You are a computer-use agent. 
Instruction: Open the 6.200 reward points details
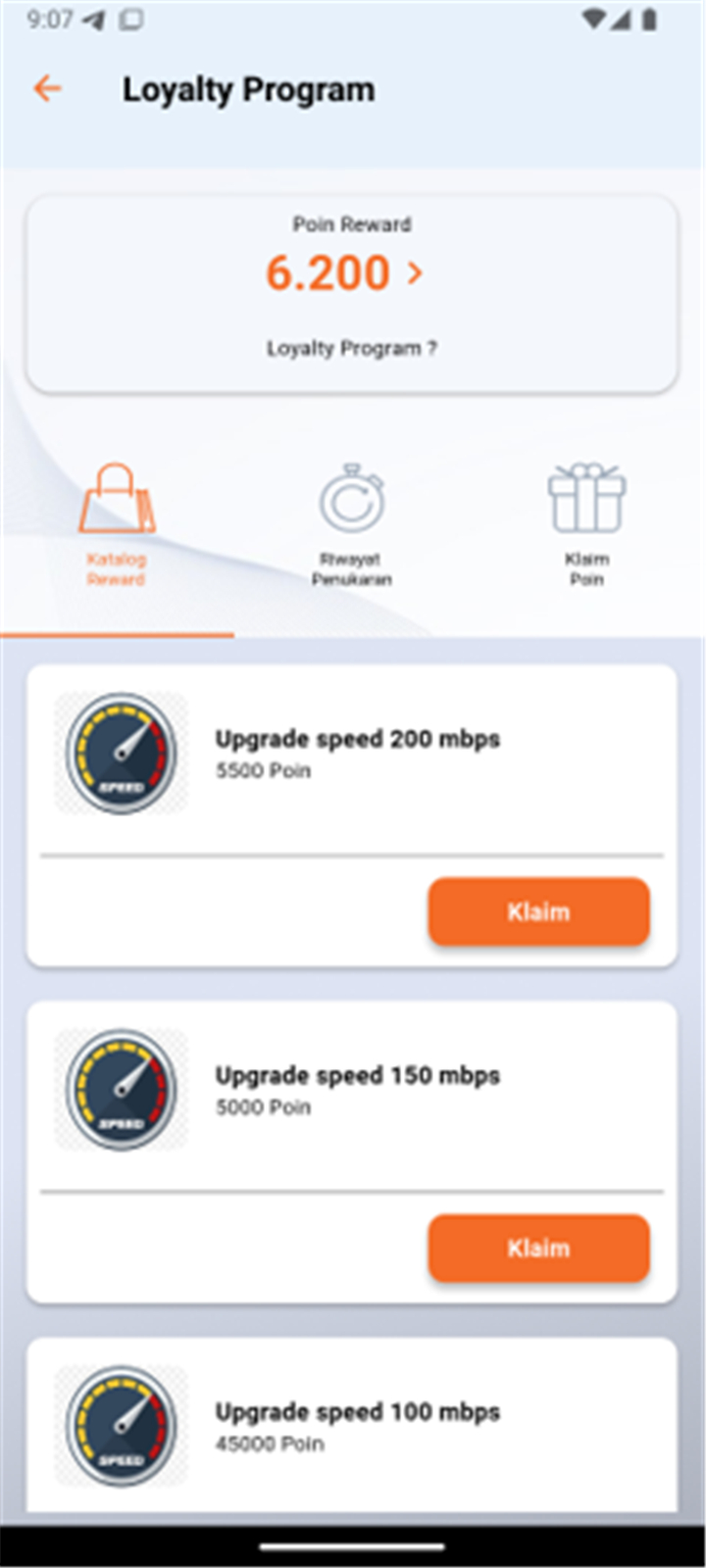(344, 272)
